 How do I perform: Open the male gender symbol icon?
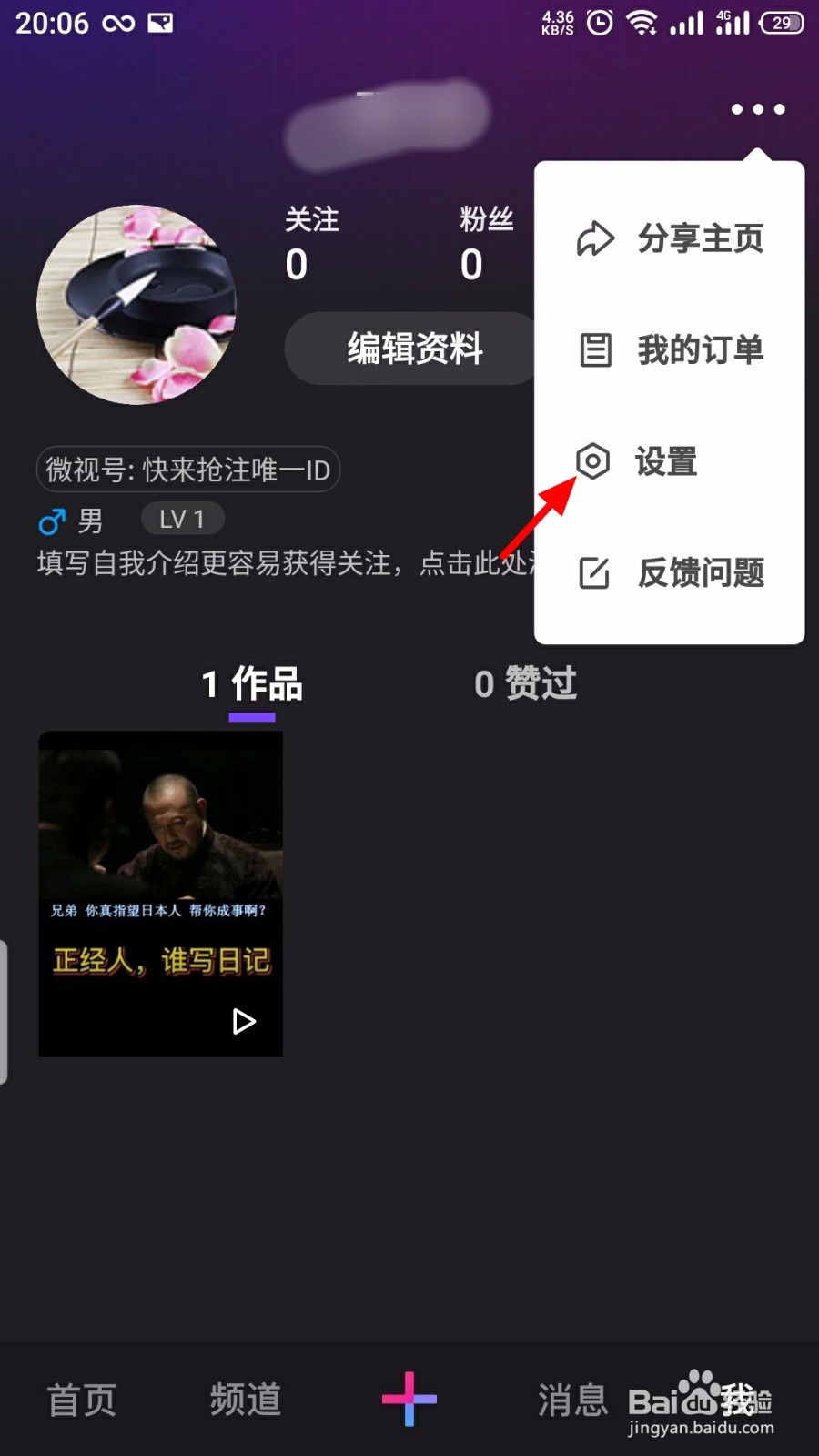click(x=53, y=520)
